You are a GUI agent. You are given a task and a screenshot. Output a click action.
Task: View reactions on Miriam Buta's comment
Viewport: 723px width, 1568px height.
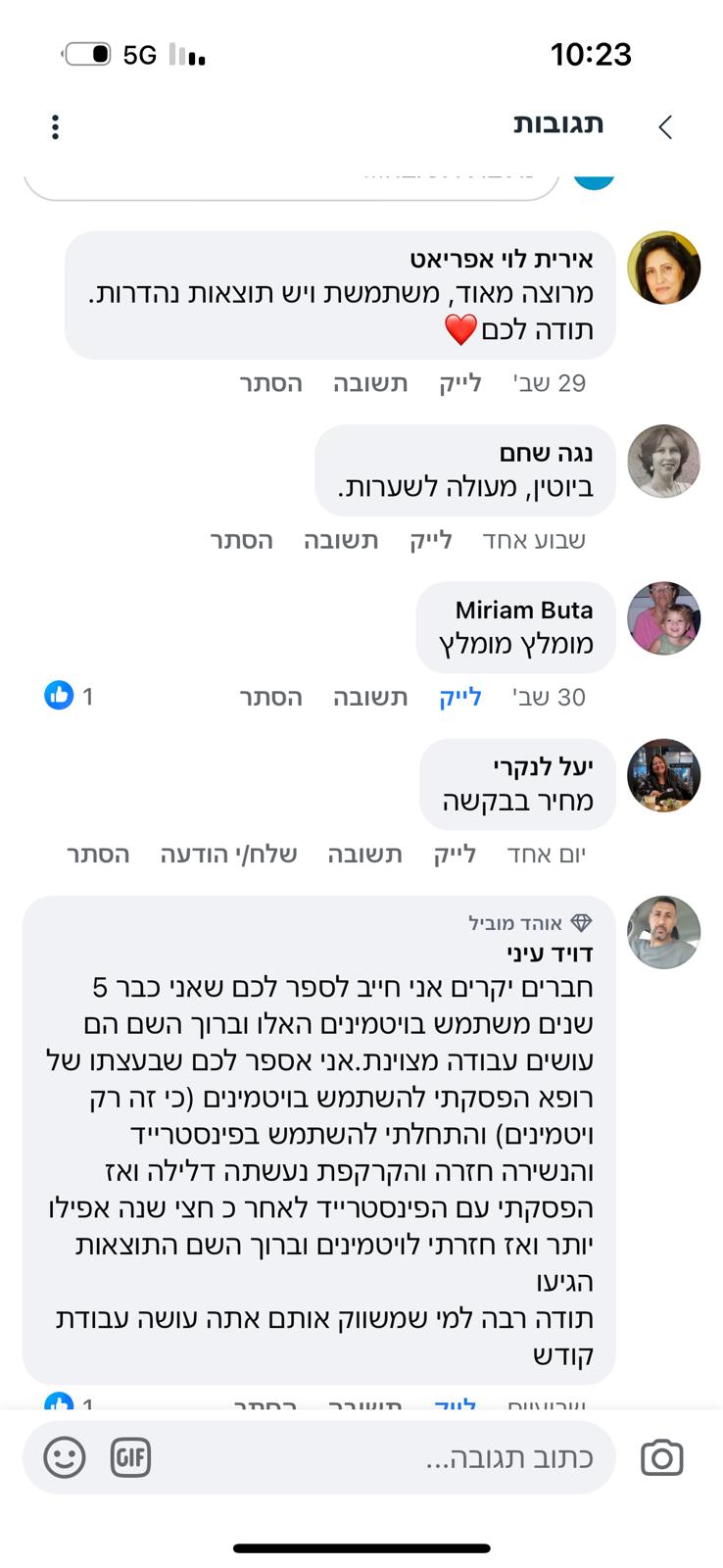click(x=69, y=697)
